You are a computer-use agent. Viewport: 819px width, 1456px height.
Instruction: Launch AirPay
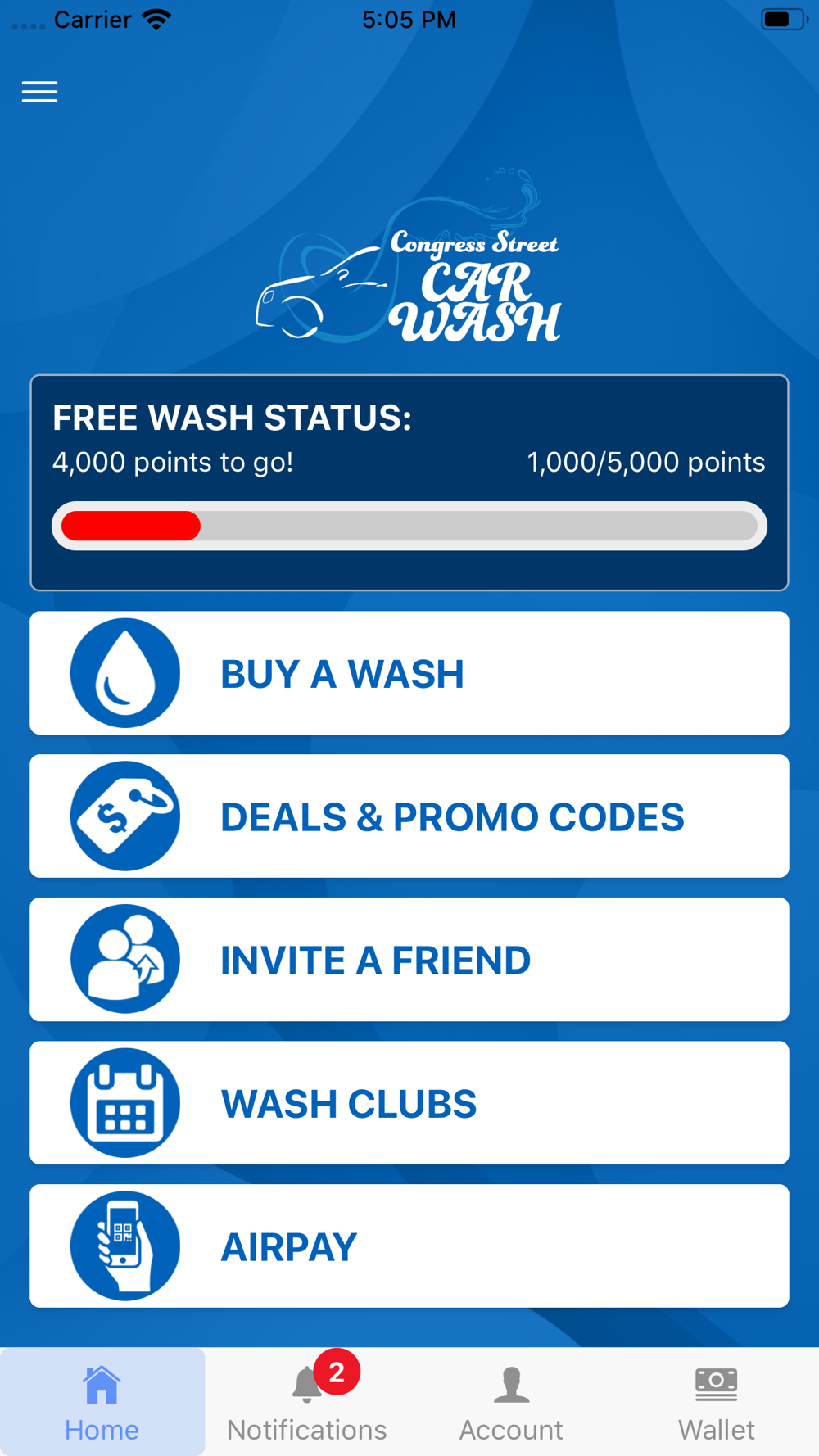point(409,1246)
